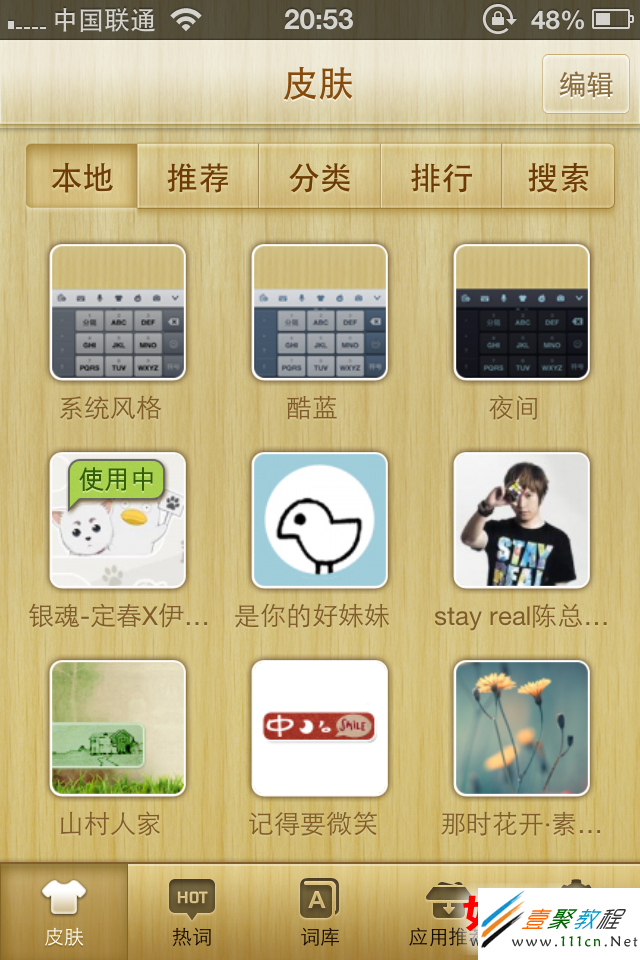Tap 皮肤 in the bottom bar
This screenshot has width=640, height=960.
(x=64, y=912)
